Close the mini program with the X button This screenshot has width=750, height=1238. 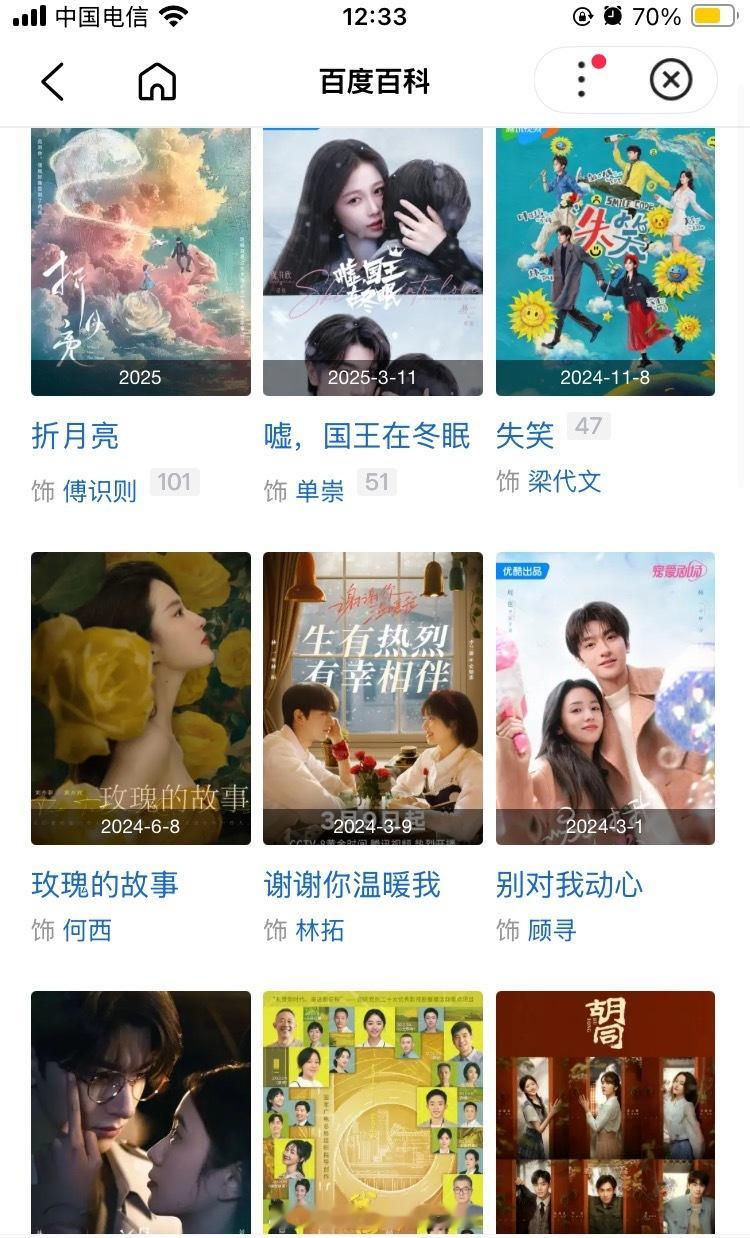671,80
